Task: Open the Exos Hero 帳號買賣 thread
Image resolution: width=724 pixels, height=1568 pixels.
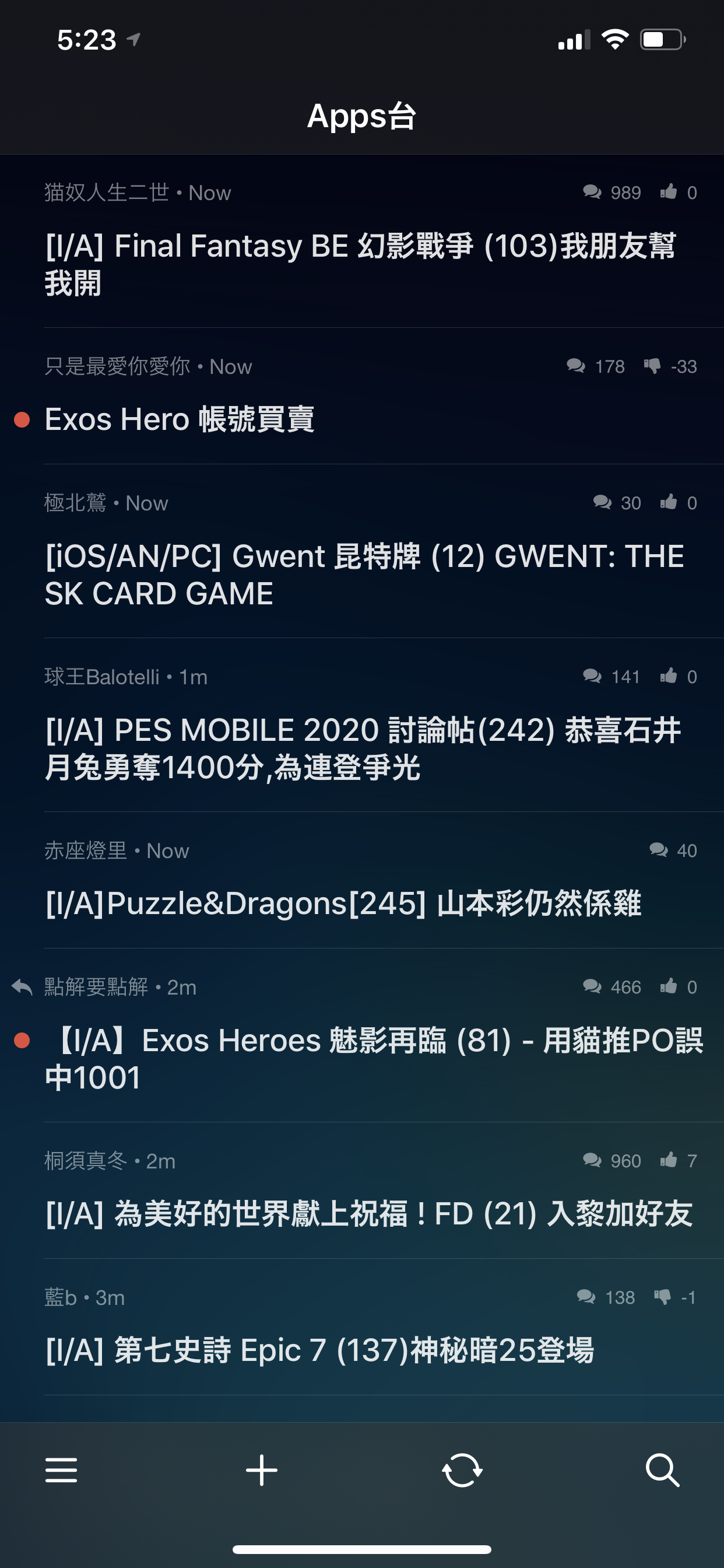Action: 362,396
